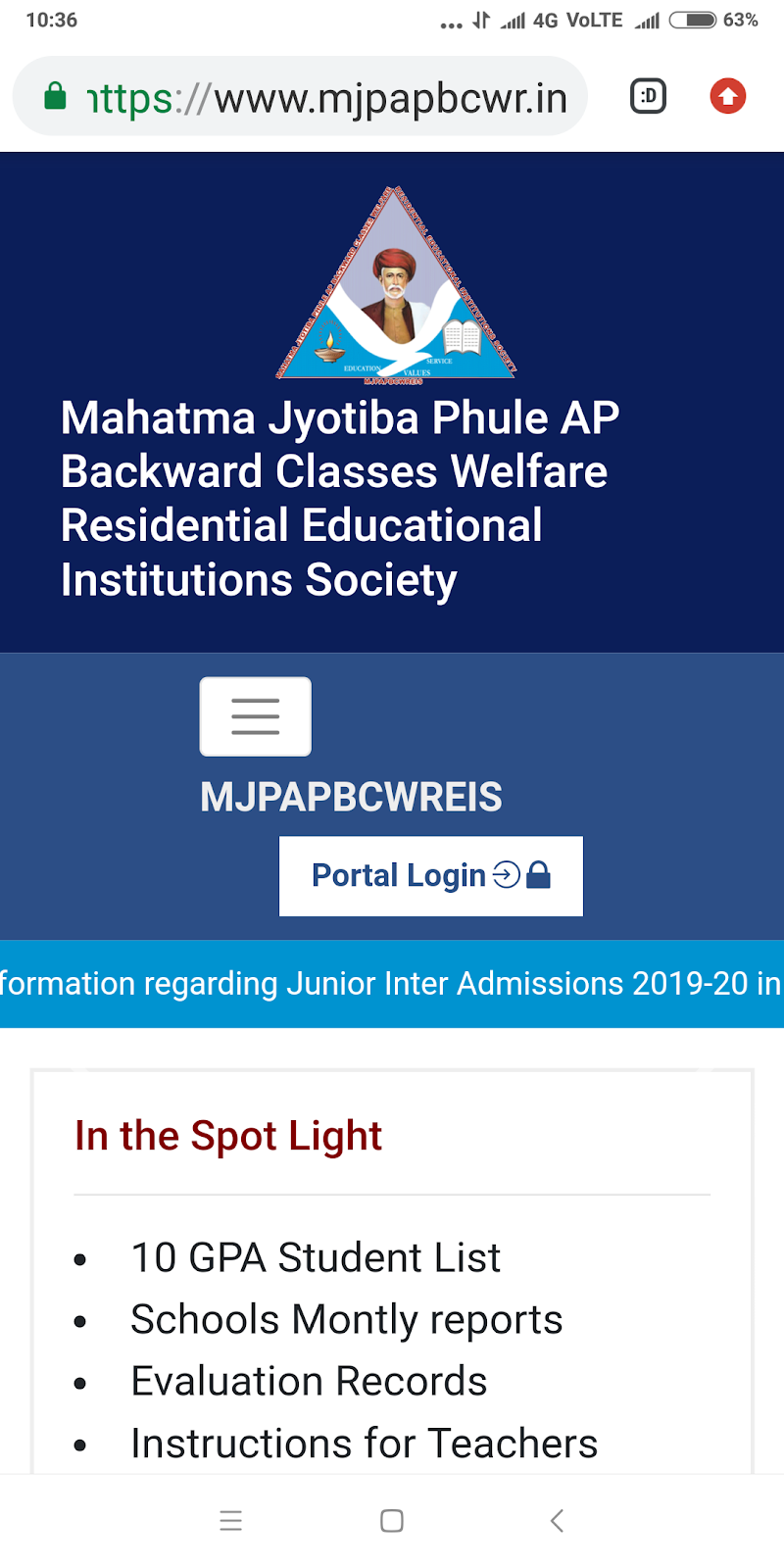Open Schools Montly reports
This screenshot has width=784, height=1568.
pos(347,1320)
